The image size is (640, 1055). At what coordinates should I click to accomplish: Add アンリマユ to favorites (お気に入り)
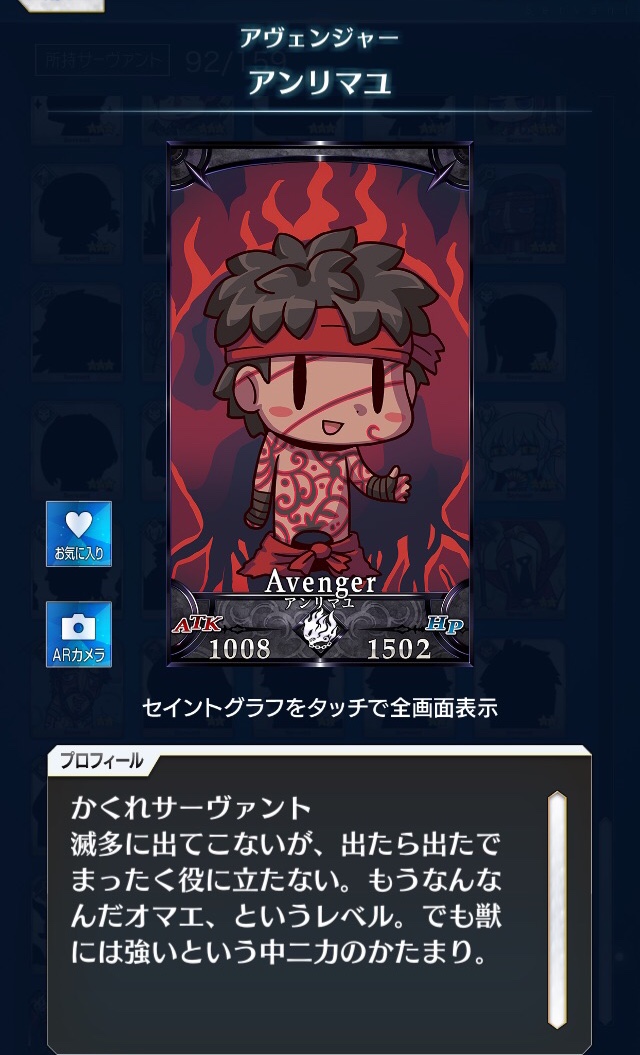click(78, 533)
